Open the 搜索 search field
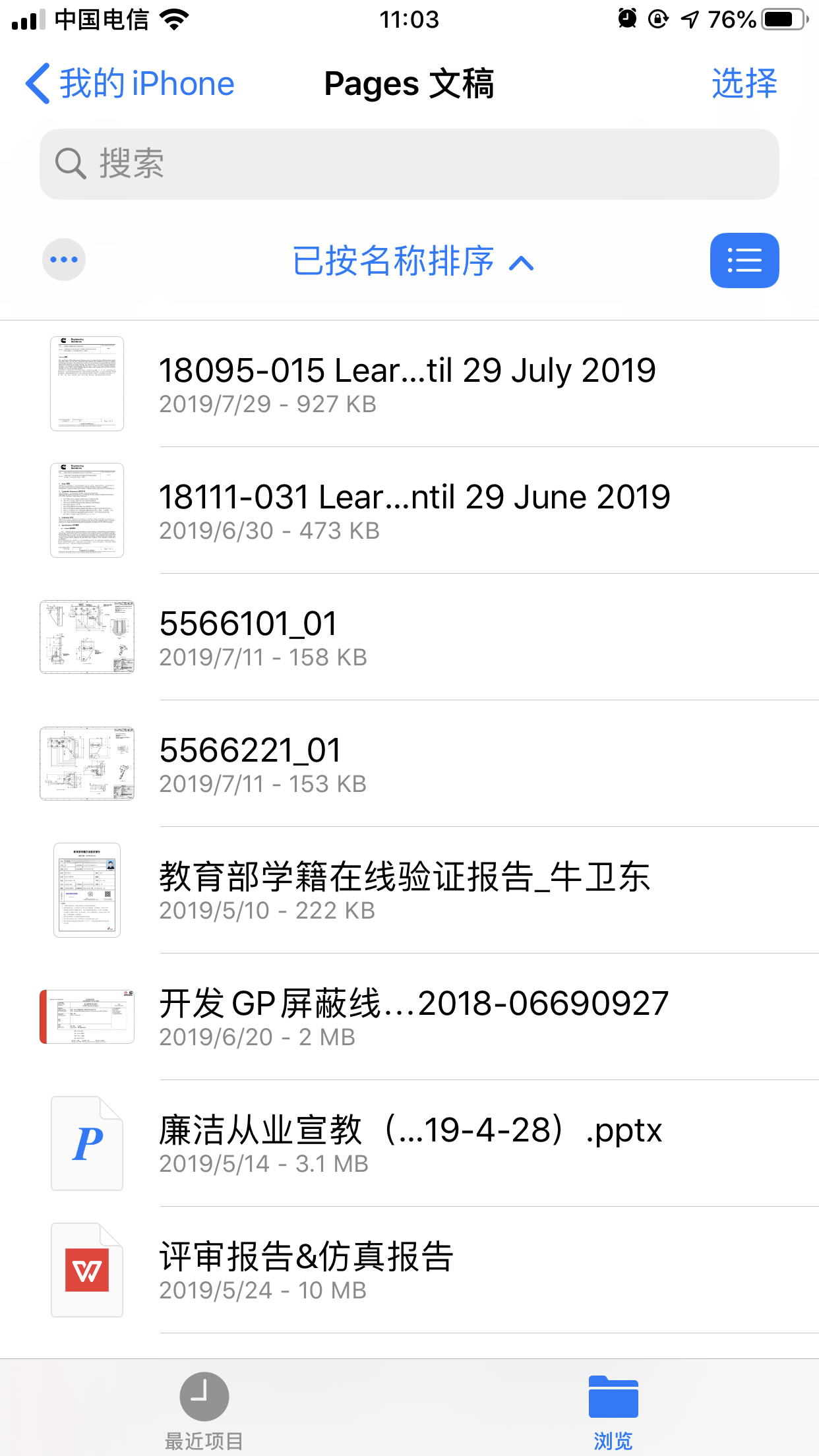The image size is (819, 1456). pyautogui.click(x=409, y=164)
